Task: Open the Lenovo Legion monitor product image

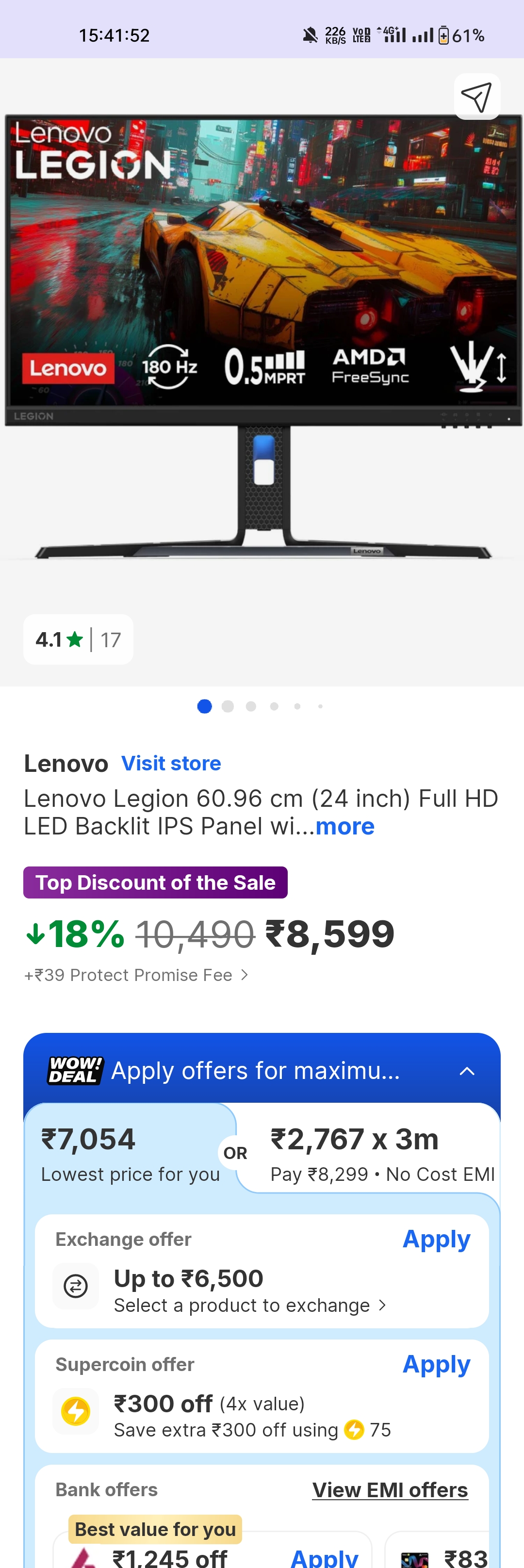Action: point(262,335)
